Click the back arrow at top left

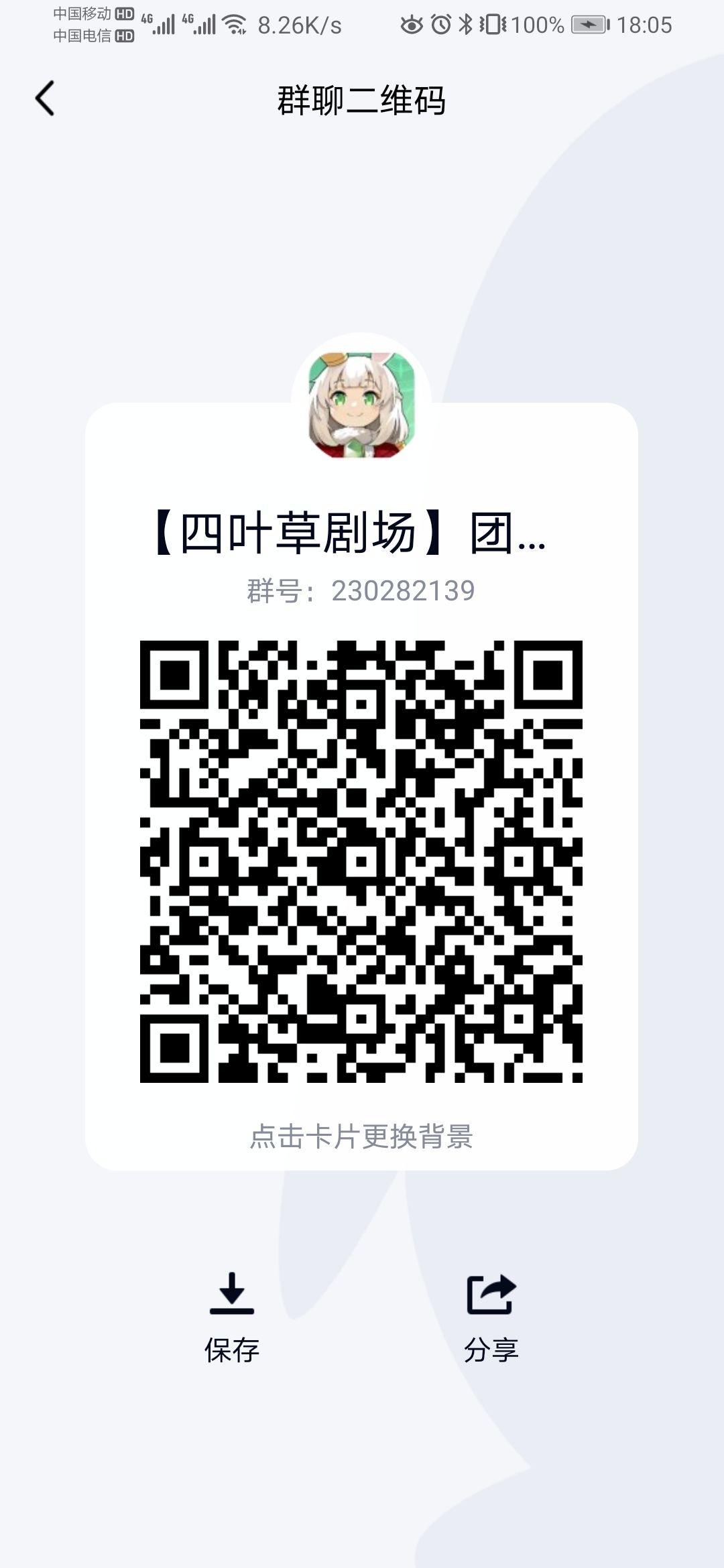point(45,98)
